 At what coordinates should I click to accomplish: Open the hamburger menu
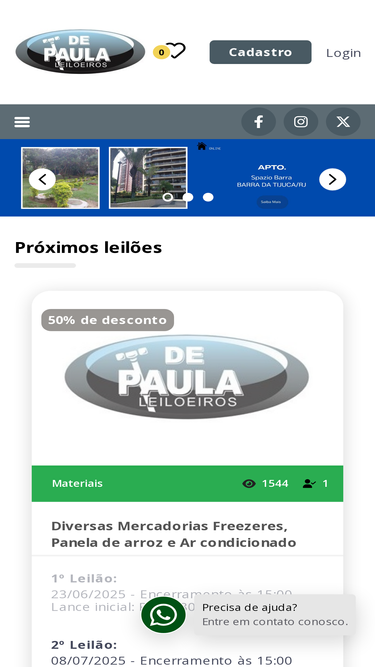[22, 122]
